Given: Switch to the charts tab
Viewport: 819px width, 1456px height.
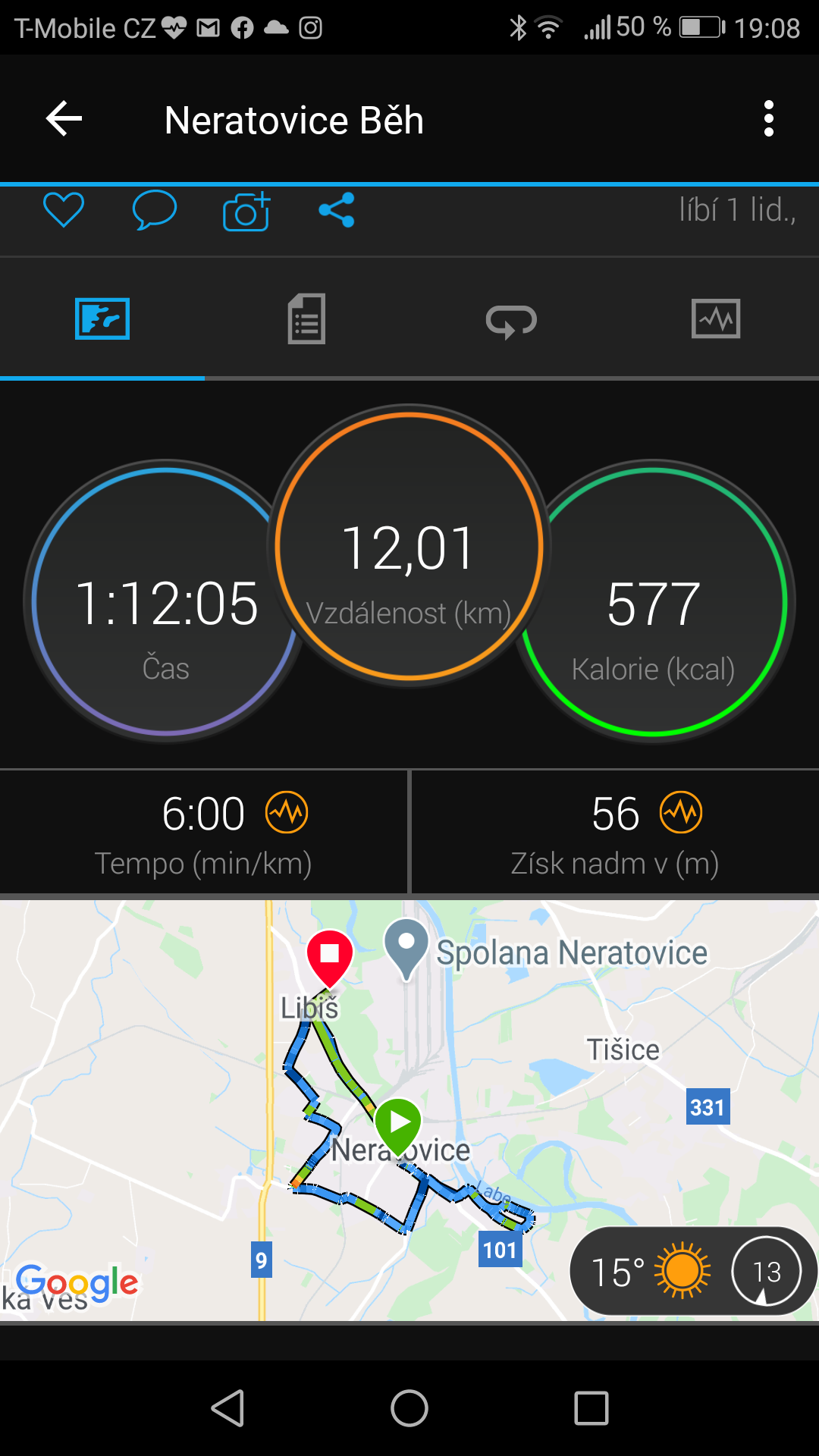Looking at the screenshot, I should pos(716,318).
